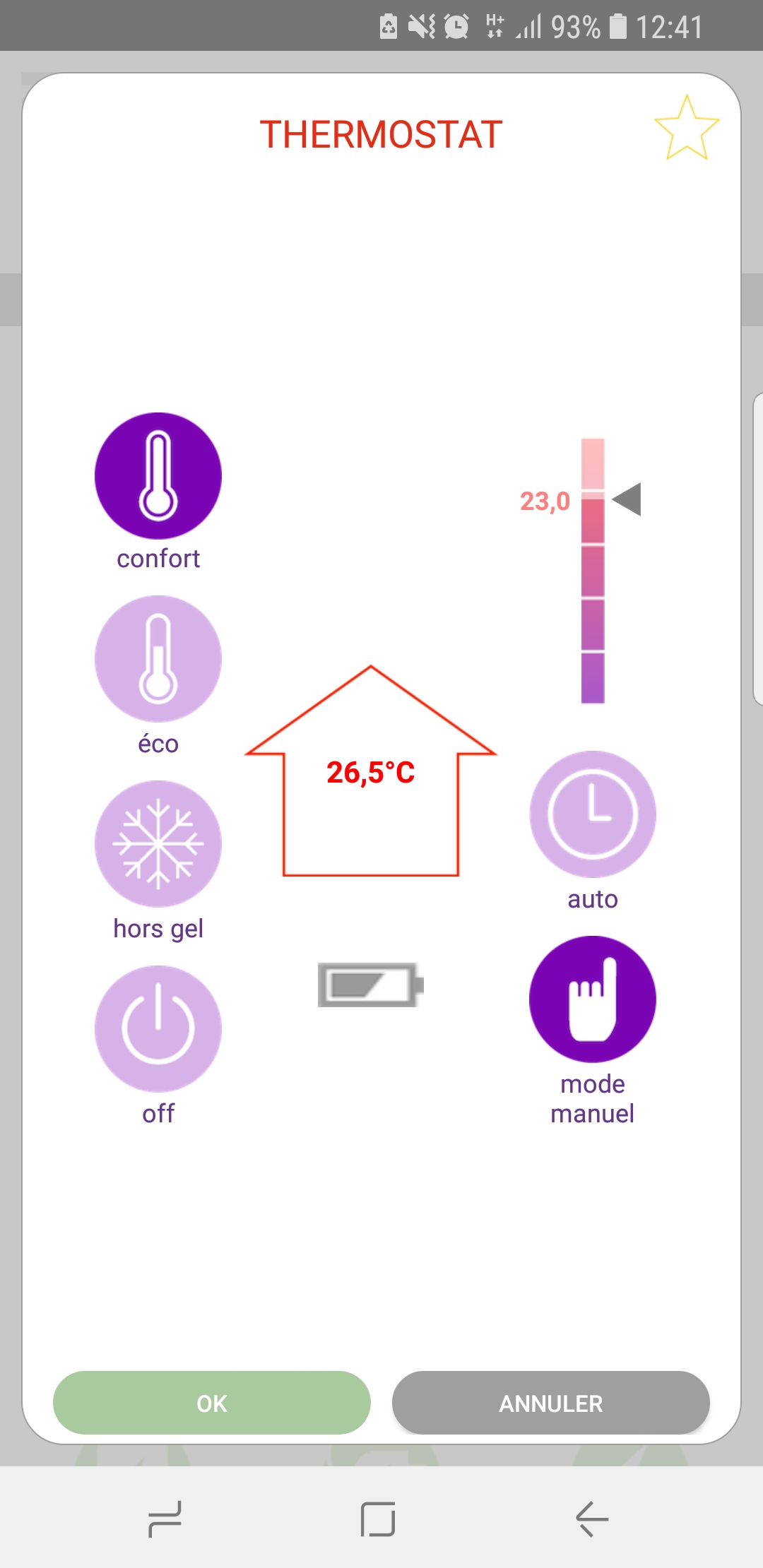
Task: Select the confort heating mode
Action: [x=158, y=476]
